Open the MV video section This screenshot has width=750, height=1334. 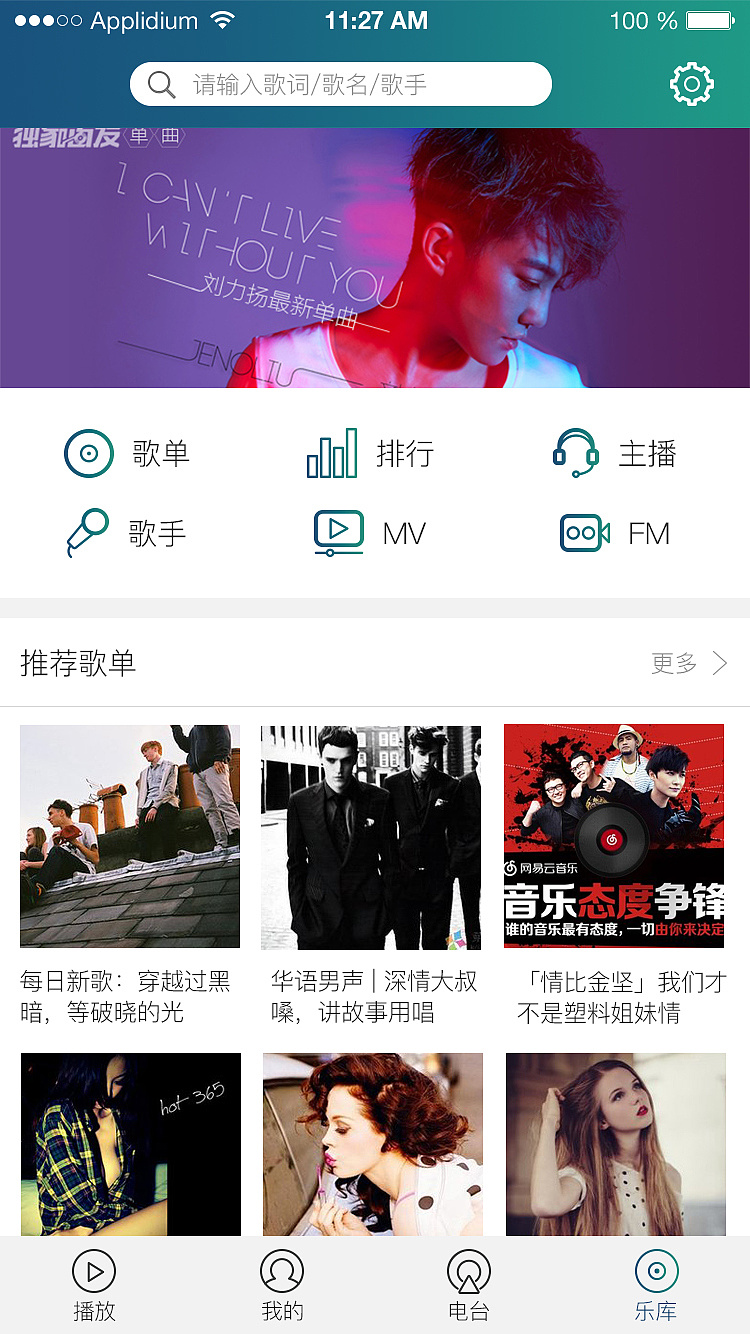tap(336, 533)
